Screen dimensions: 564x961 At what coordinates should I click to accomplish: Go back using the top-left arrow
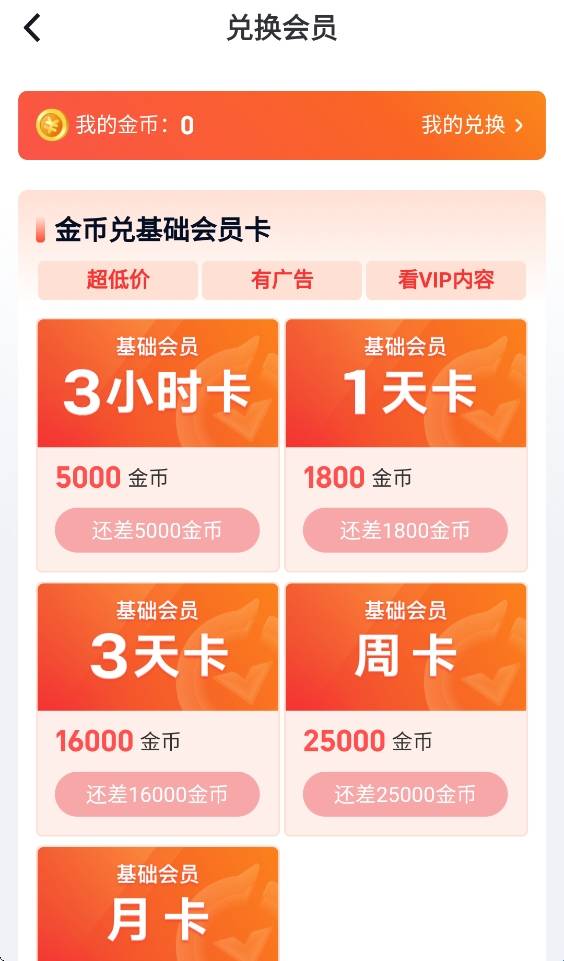tap(32, 28)
